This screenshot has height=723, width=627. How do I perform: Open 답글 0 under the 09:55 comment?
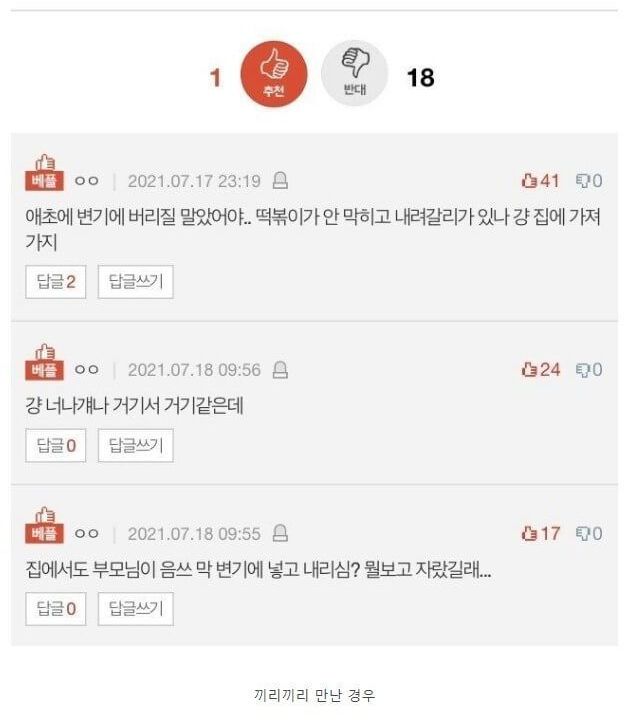point(56,608)
